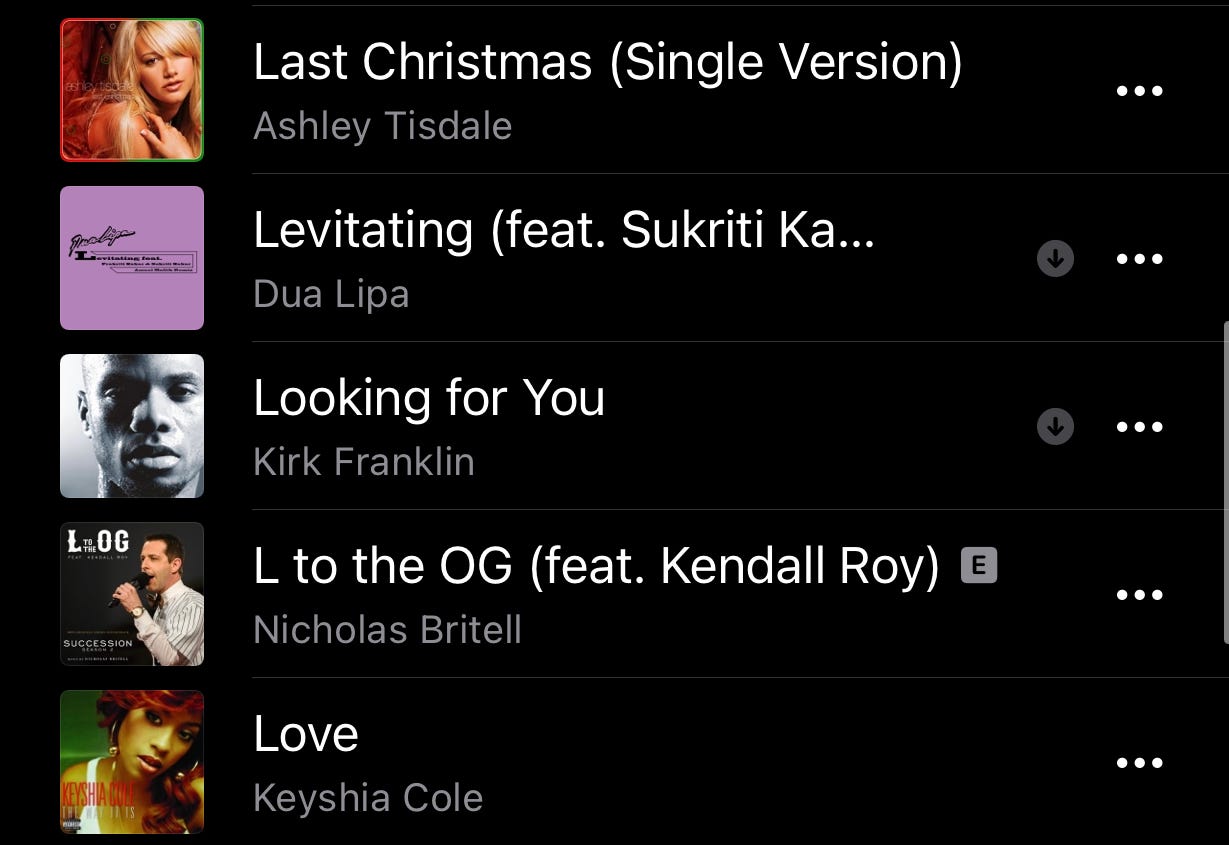Viewport: 1229px width, 845px height.
Task: Download Looking for You
Action: (1055, 427)
